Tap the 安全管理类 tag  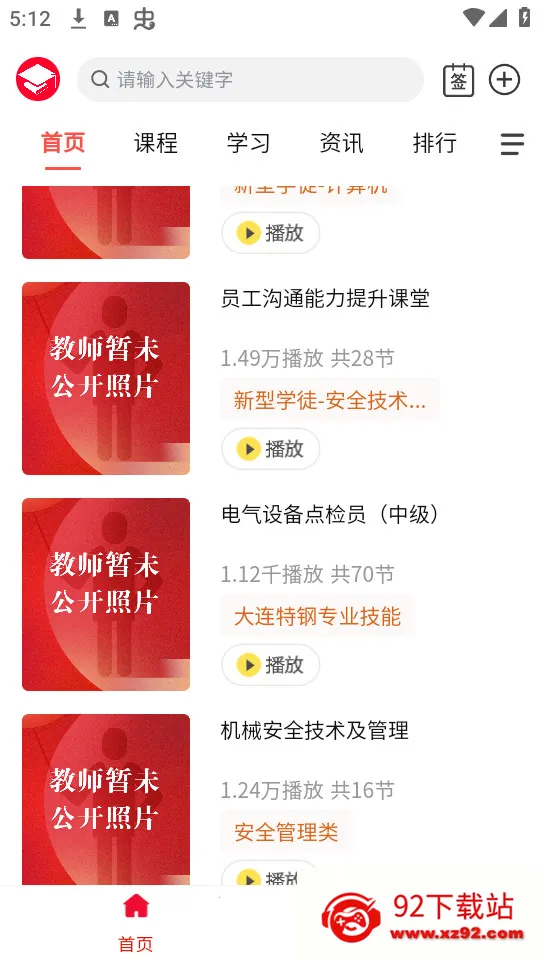point(286,832)
